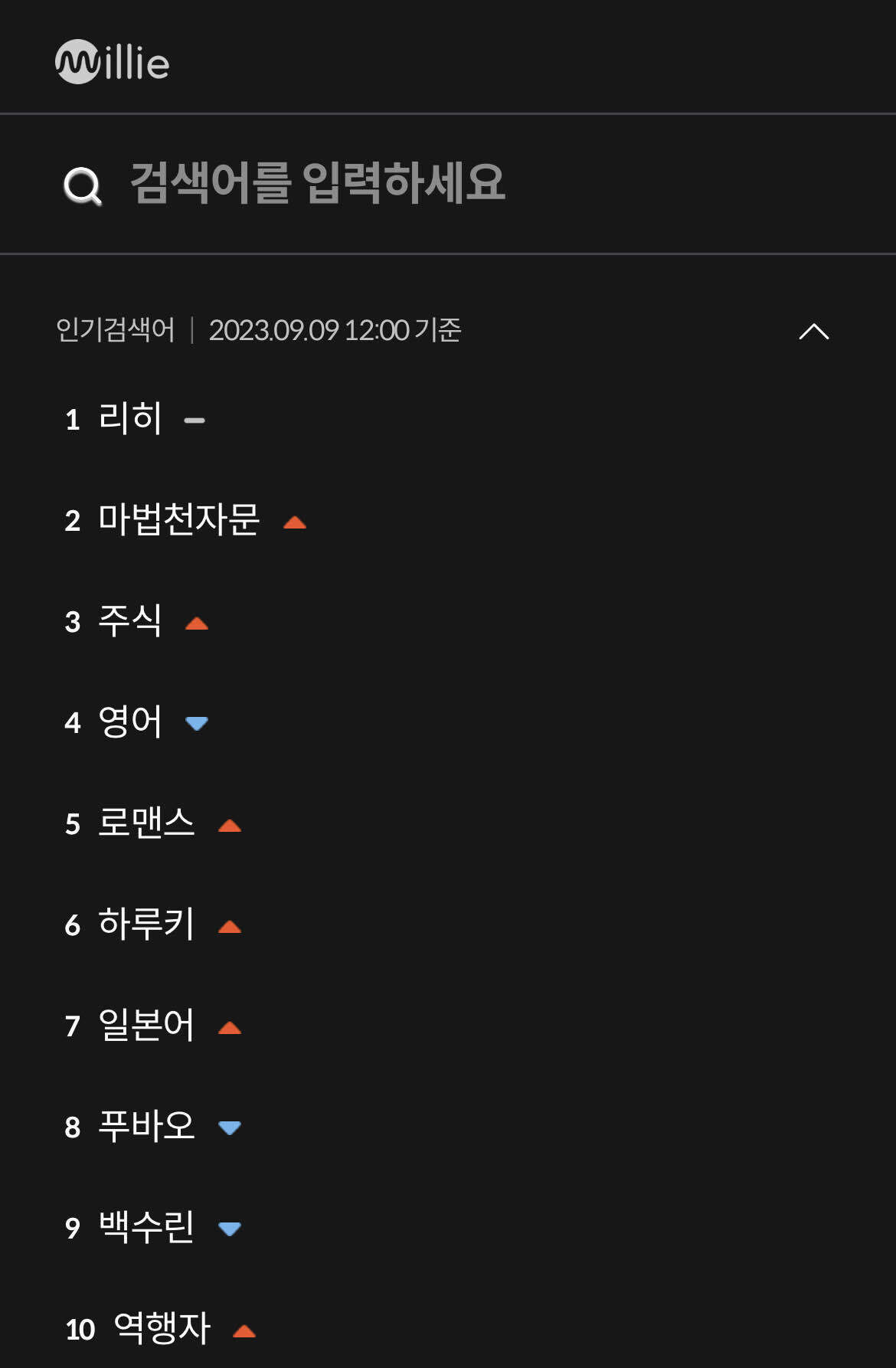The height and width of the screenshot is (1368, 896).
Task: Open the 일본어 search entry
Action: (148, 1023)
